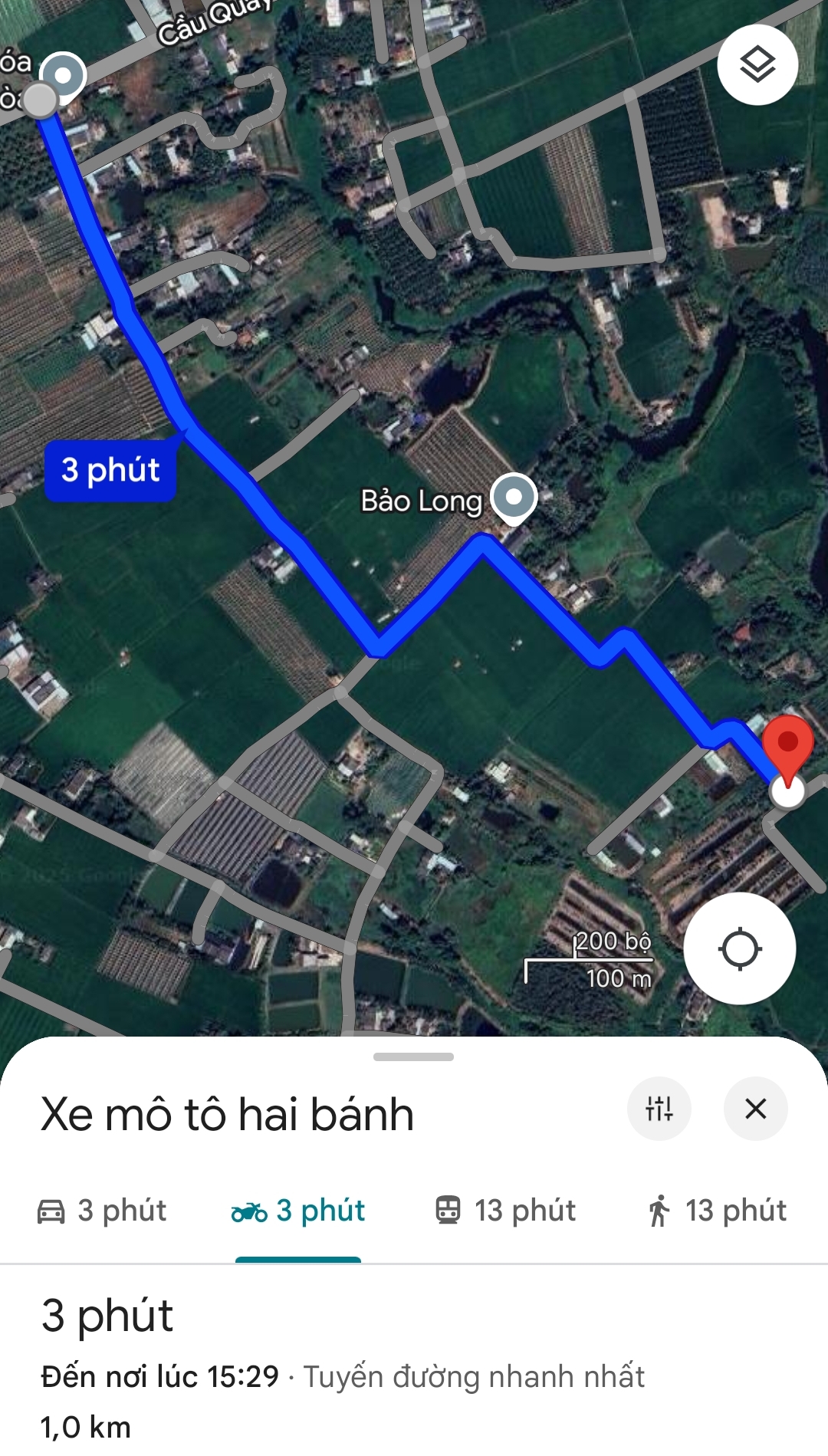Tap the Bảo Long place marker
This screenshot has height=1456, width=828.
[514, 499]
